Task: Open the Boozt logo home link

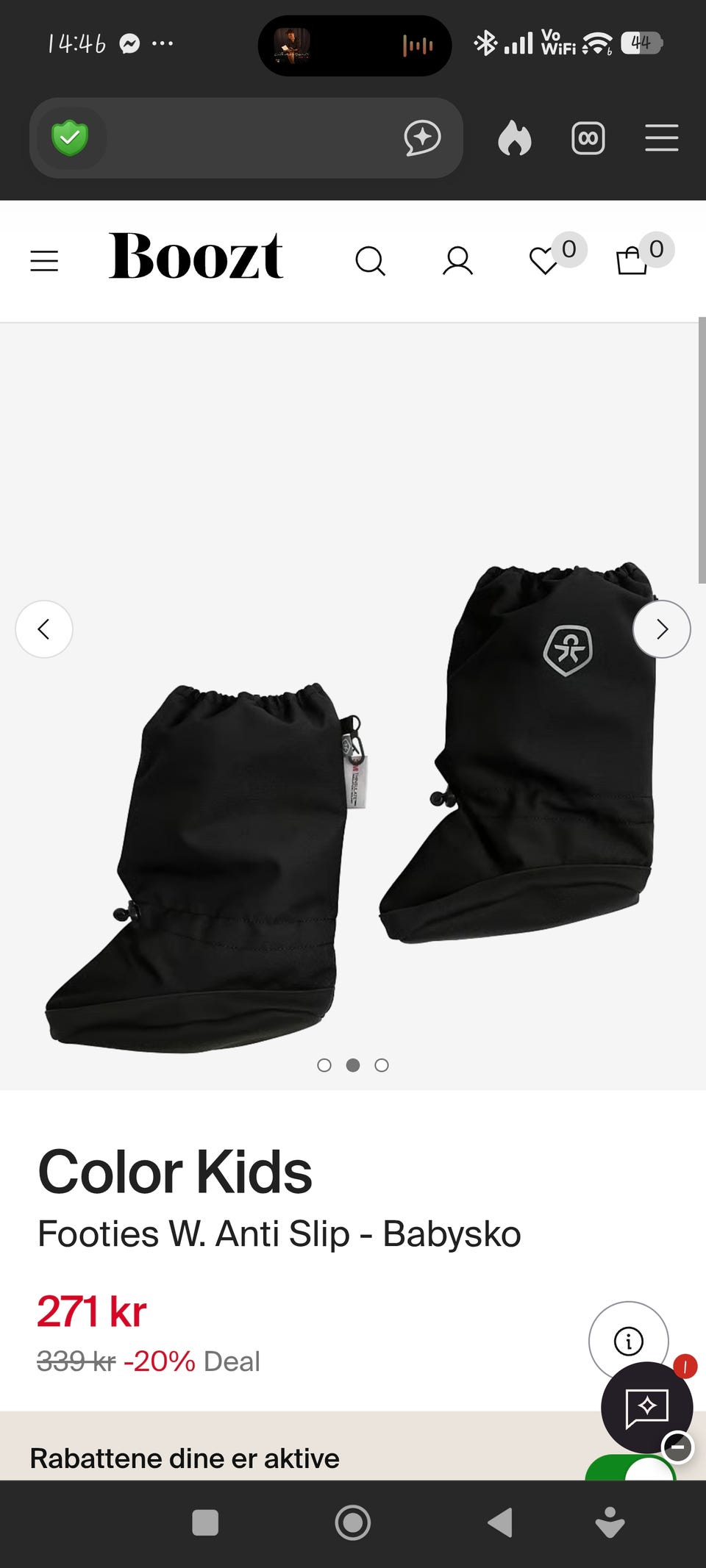Action: [x=196, y=256]
